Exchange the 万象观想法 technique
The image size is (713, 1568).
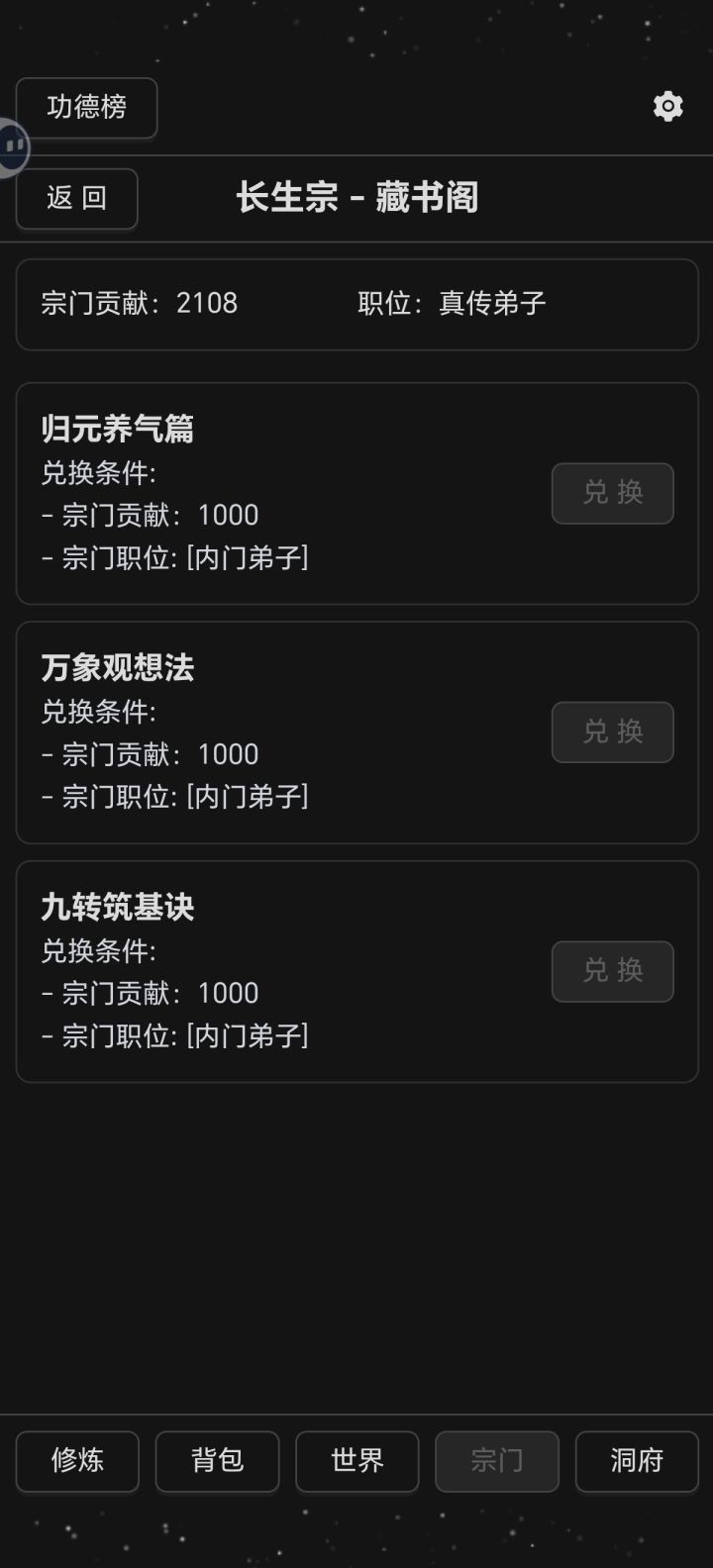tap(612, 733)
